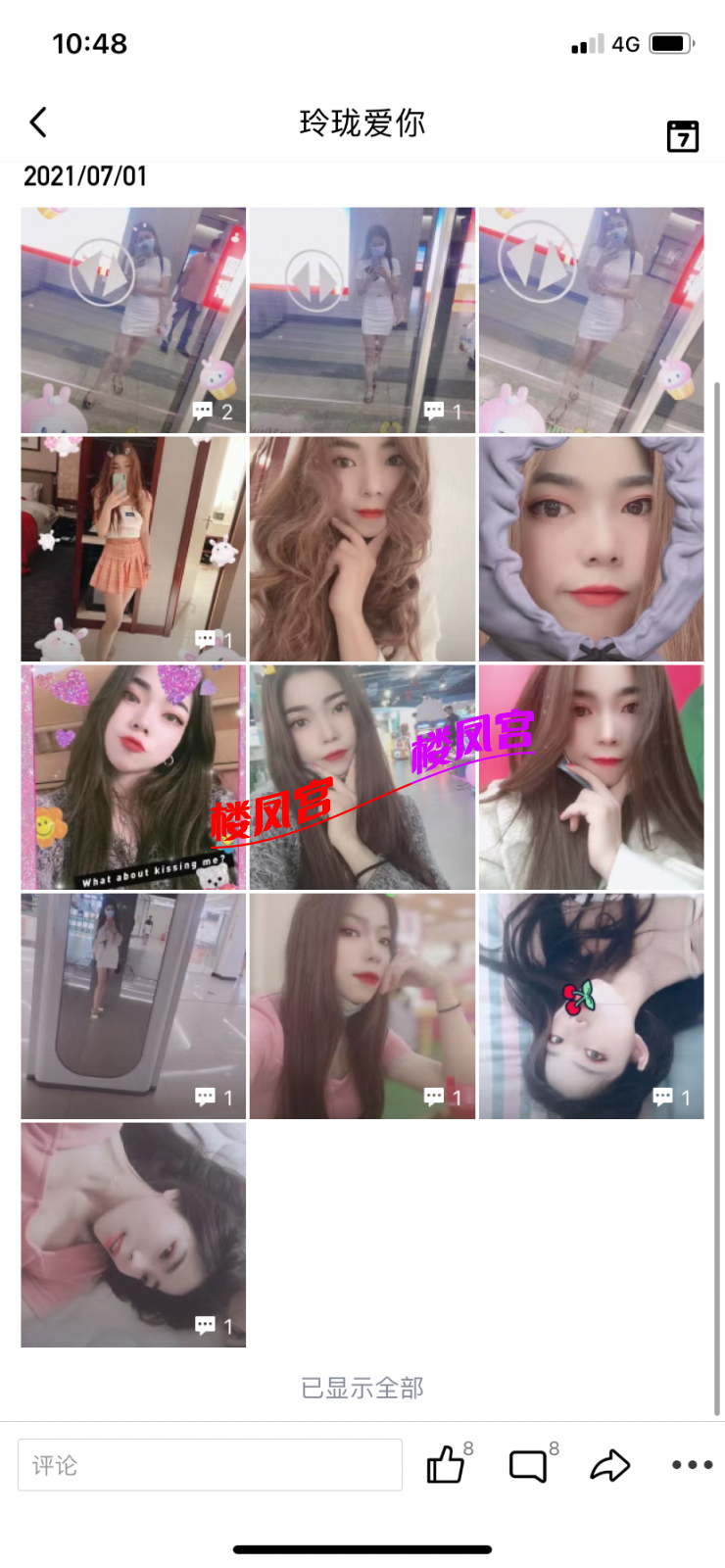The height and width of the screenshot is (1568, 725).
Task: Open the curly hair selfie thumbnail
Action: tap(362, 549)
